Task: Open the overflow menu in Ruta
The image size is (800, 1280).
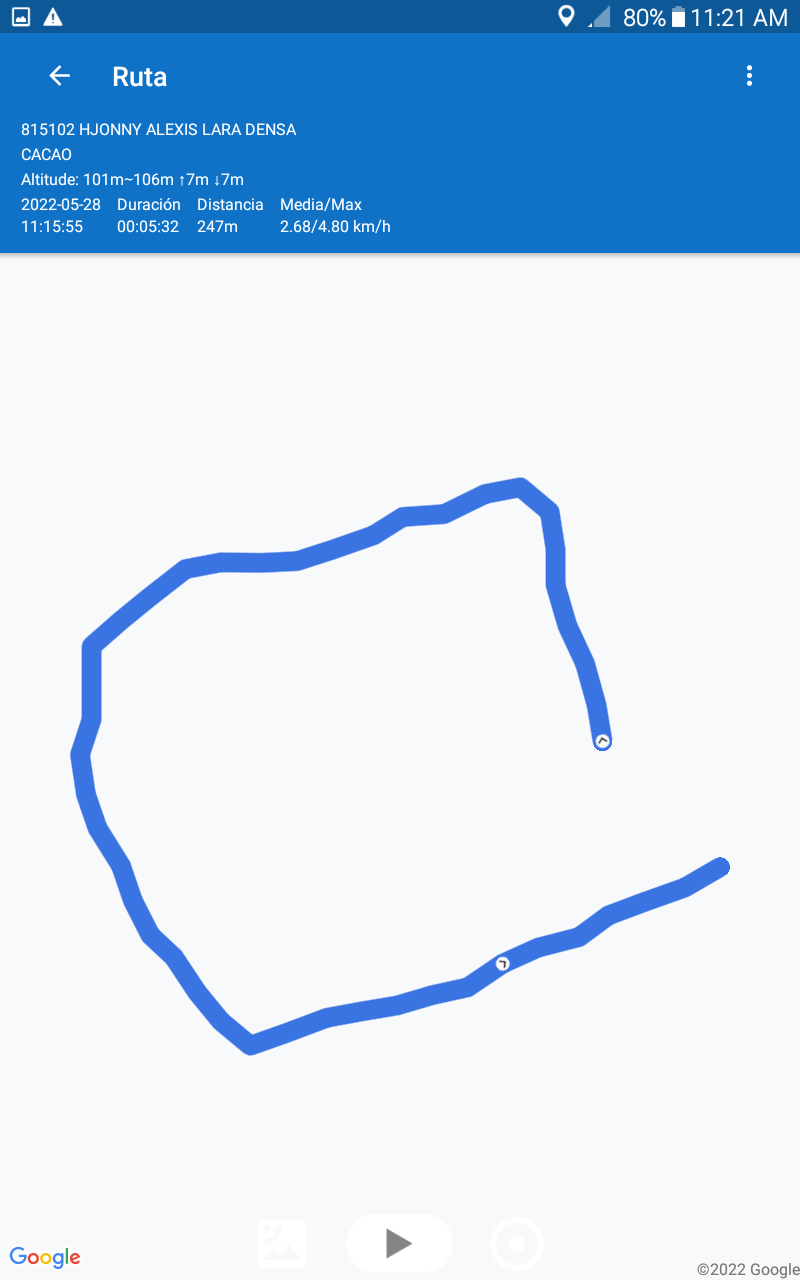Action: coord(749,76)
